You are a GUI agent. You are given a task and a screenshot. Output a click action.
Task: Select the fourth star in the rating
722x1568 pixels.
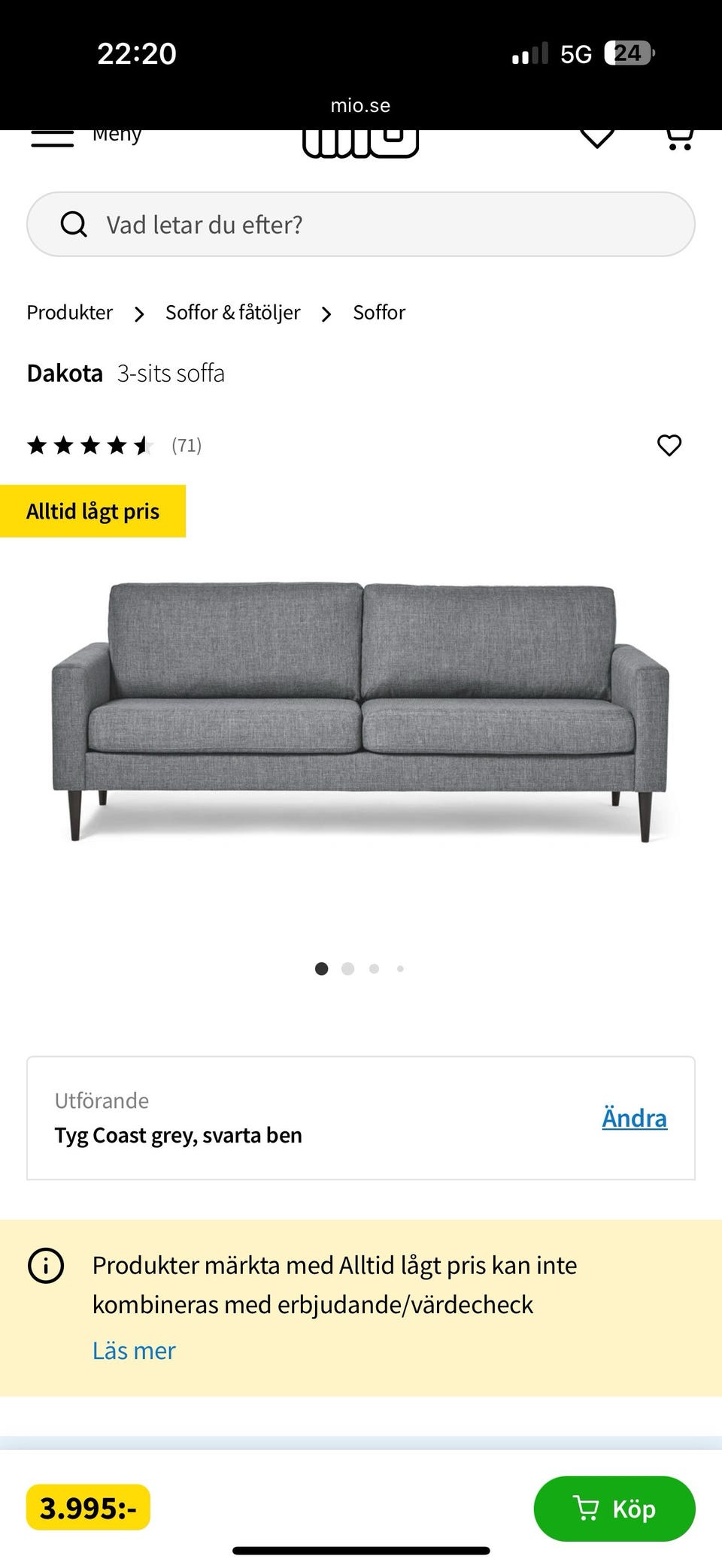(x=118, y=444)
